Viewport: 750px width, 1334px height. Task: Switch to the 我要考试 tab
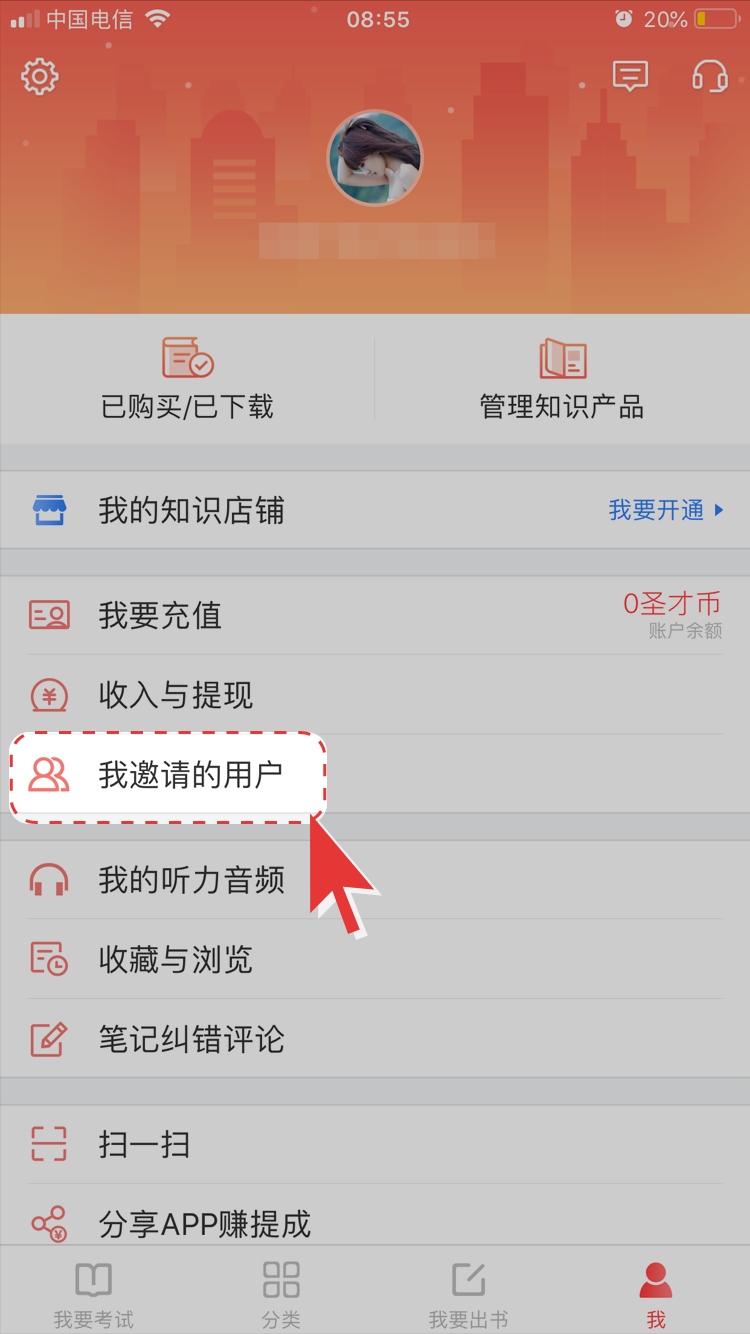93,1295
